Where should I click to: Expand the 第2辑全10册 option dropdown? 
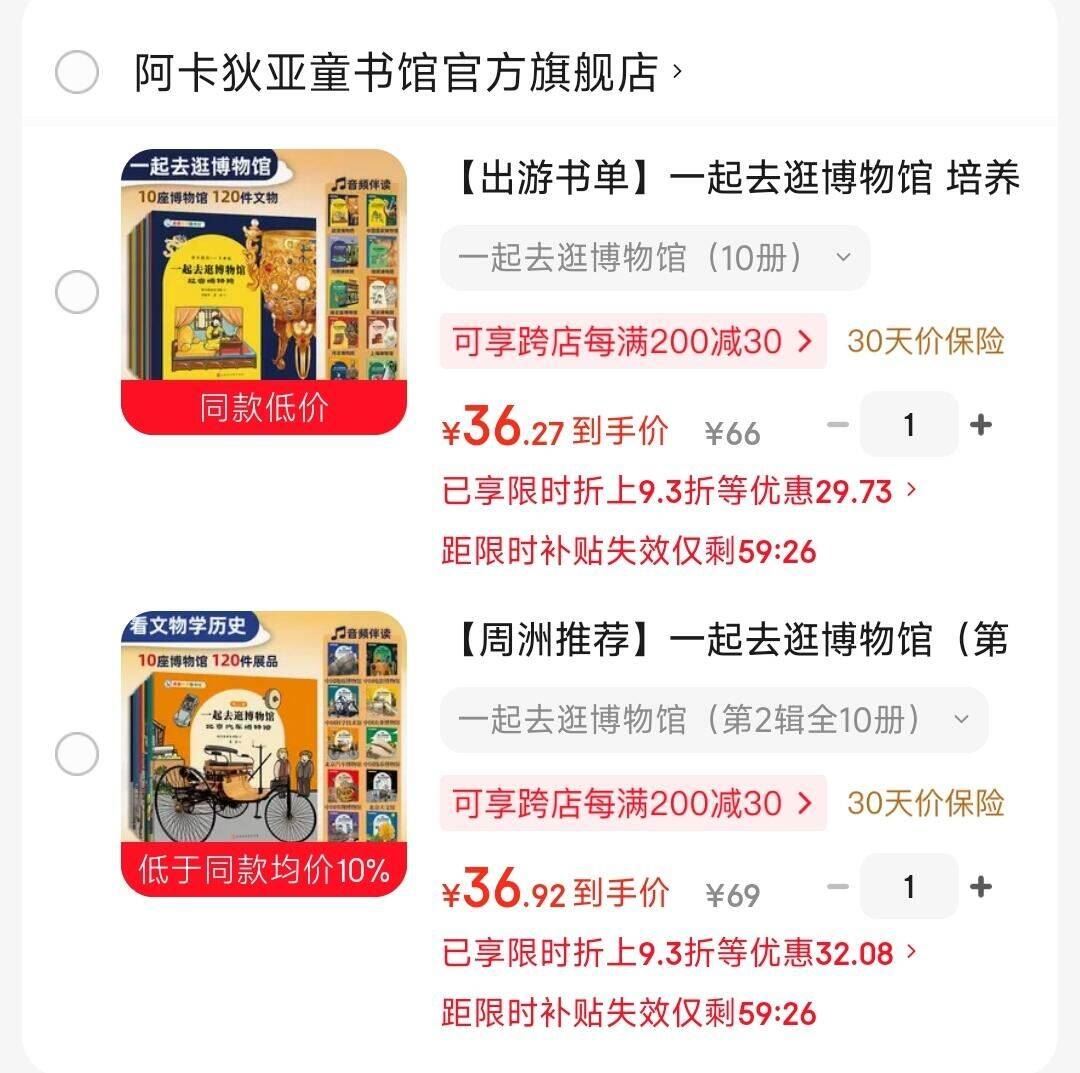713,720
